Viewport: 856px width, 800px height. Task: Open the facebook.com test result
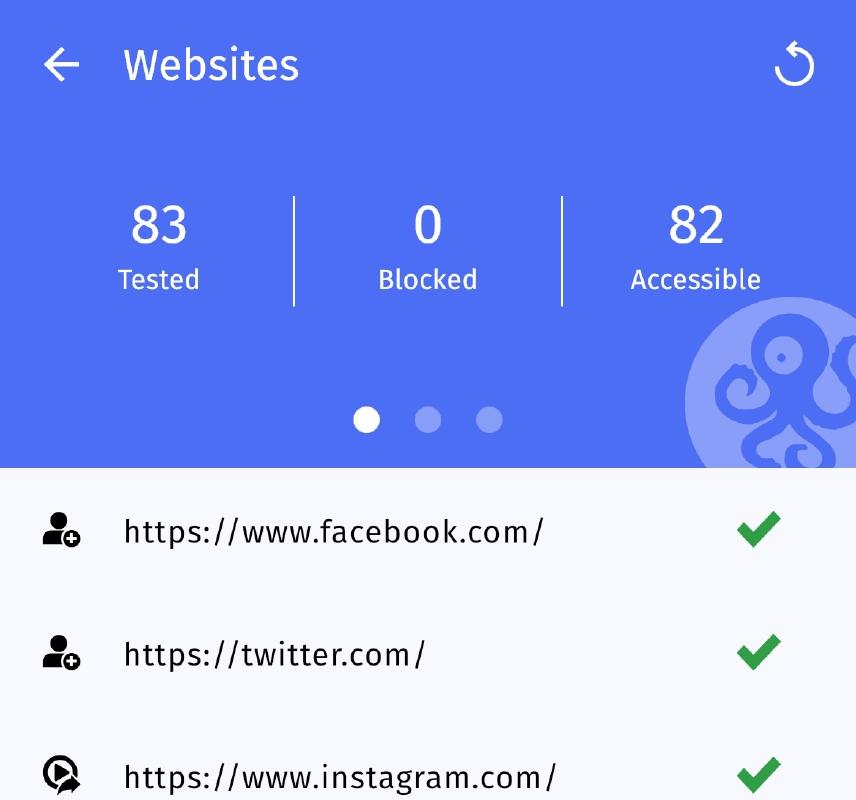point(334,531)
